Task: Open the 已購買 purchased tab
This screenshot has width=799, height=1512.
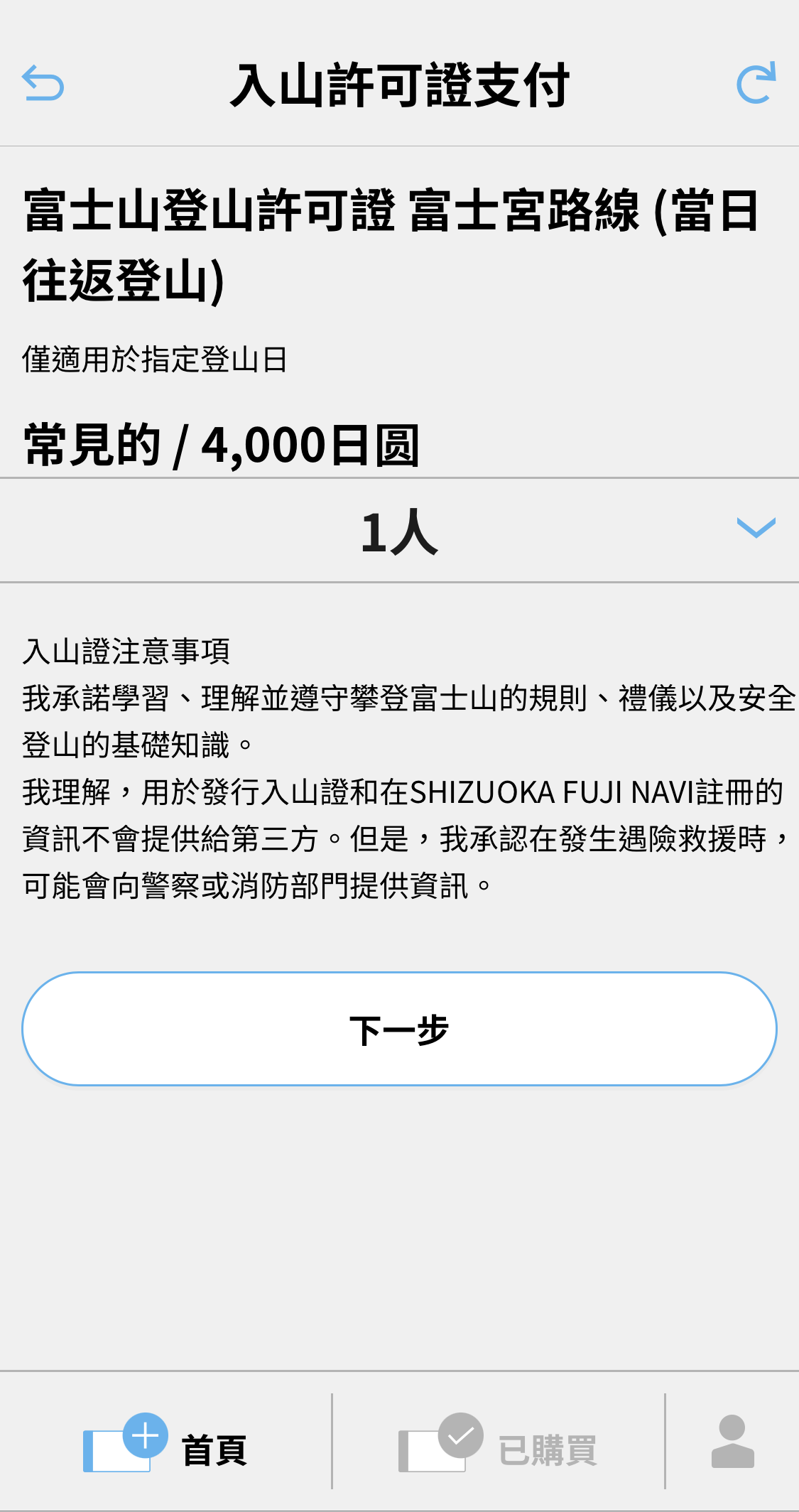Action: pos(499,1444)
